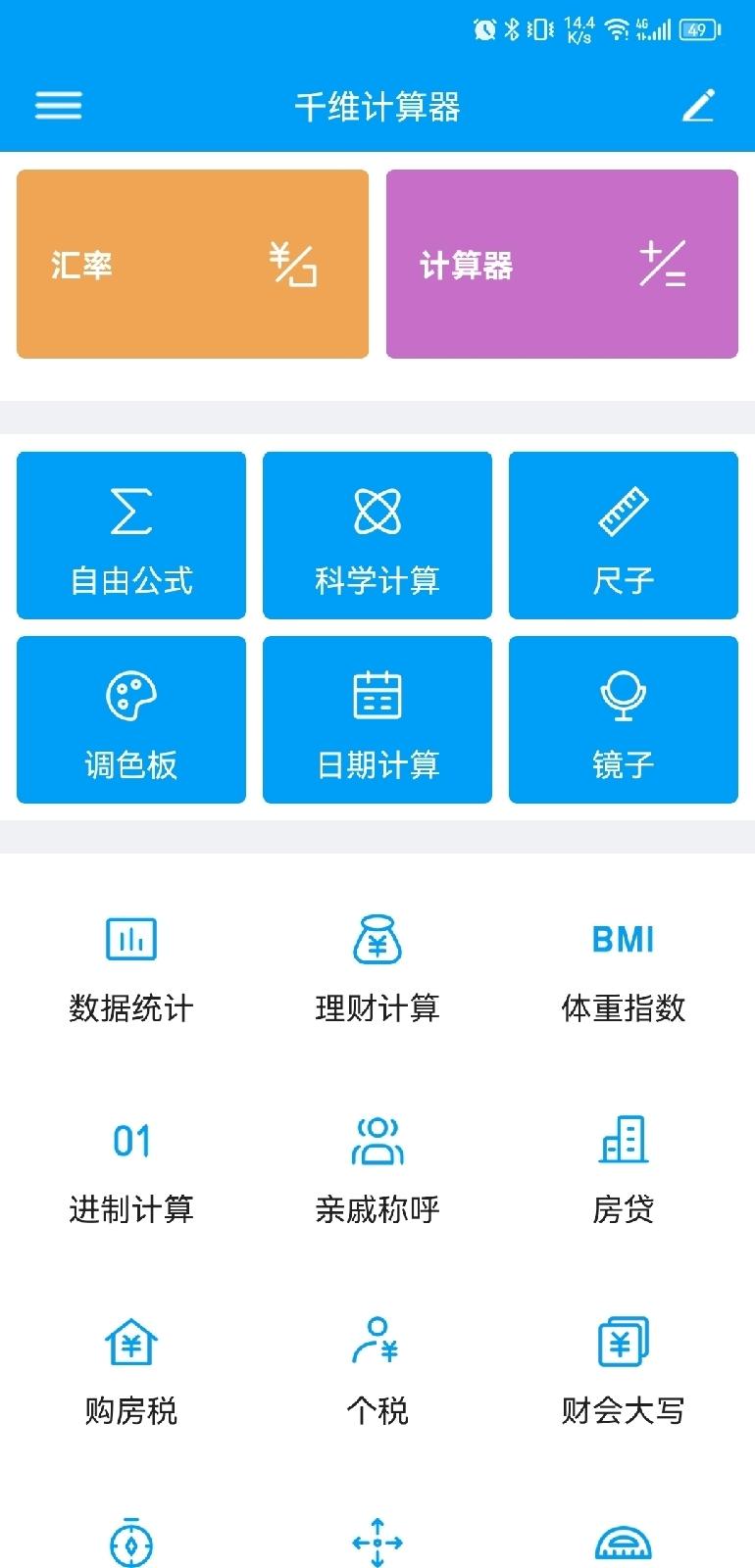Open the 调色板 color palette tool

tap(130, 719)
